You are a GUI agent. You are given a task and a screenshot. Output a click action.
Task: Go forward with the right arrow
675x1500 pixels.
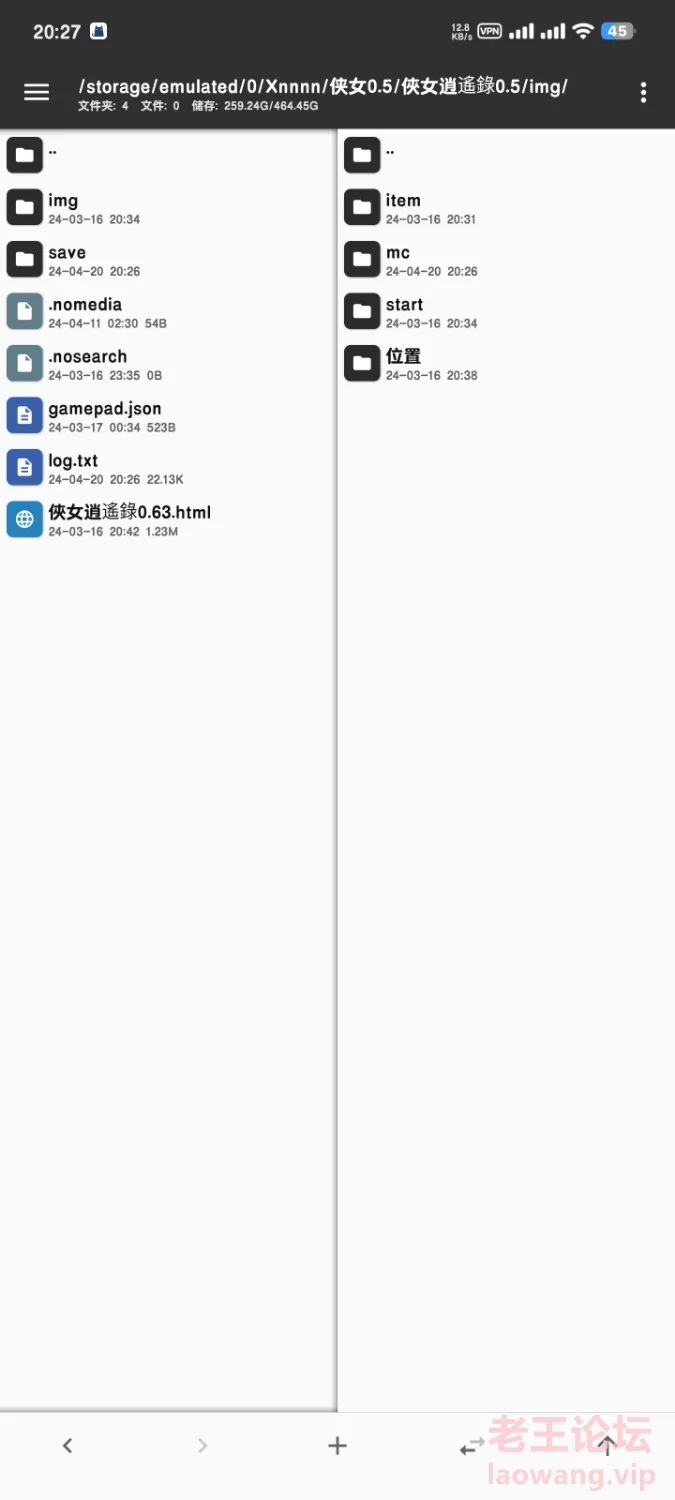[x=202, y=1445]
